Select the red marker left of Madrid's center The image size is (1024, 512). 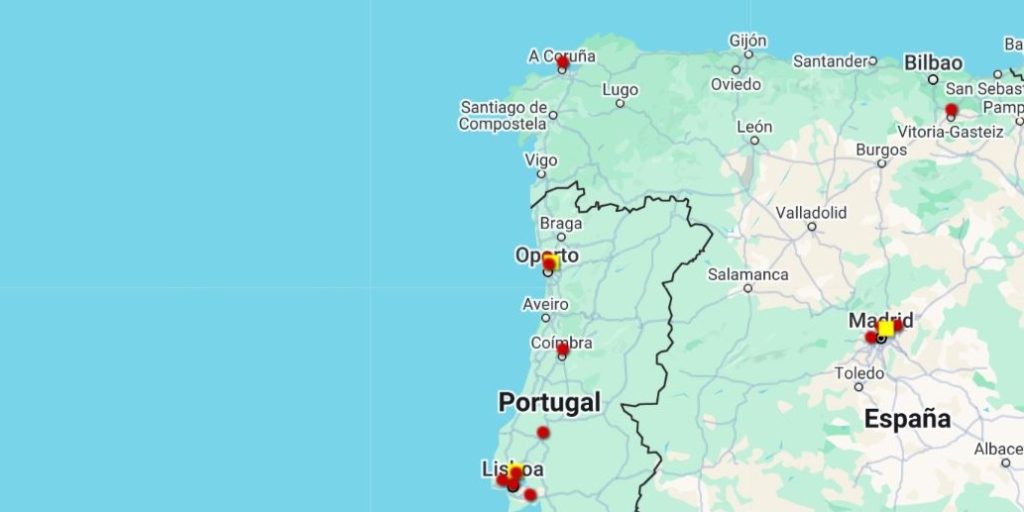871,337
